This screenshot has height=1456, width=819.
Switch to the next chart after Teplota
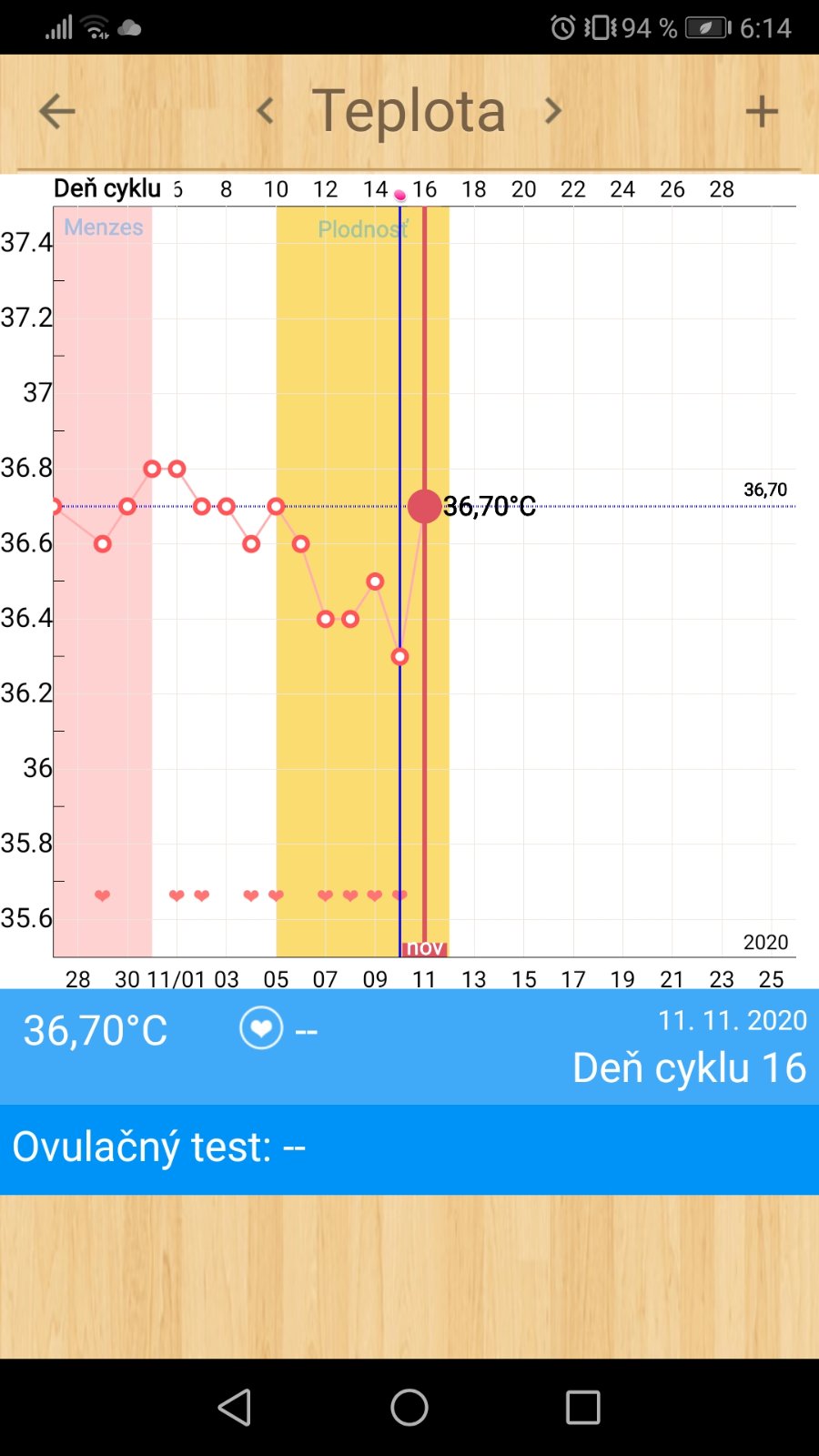tap(552, 111)
